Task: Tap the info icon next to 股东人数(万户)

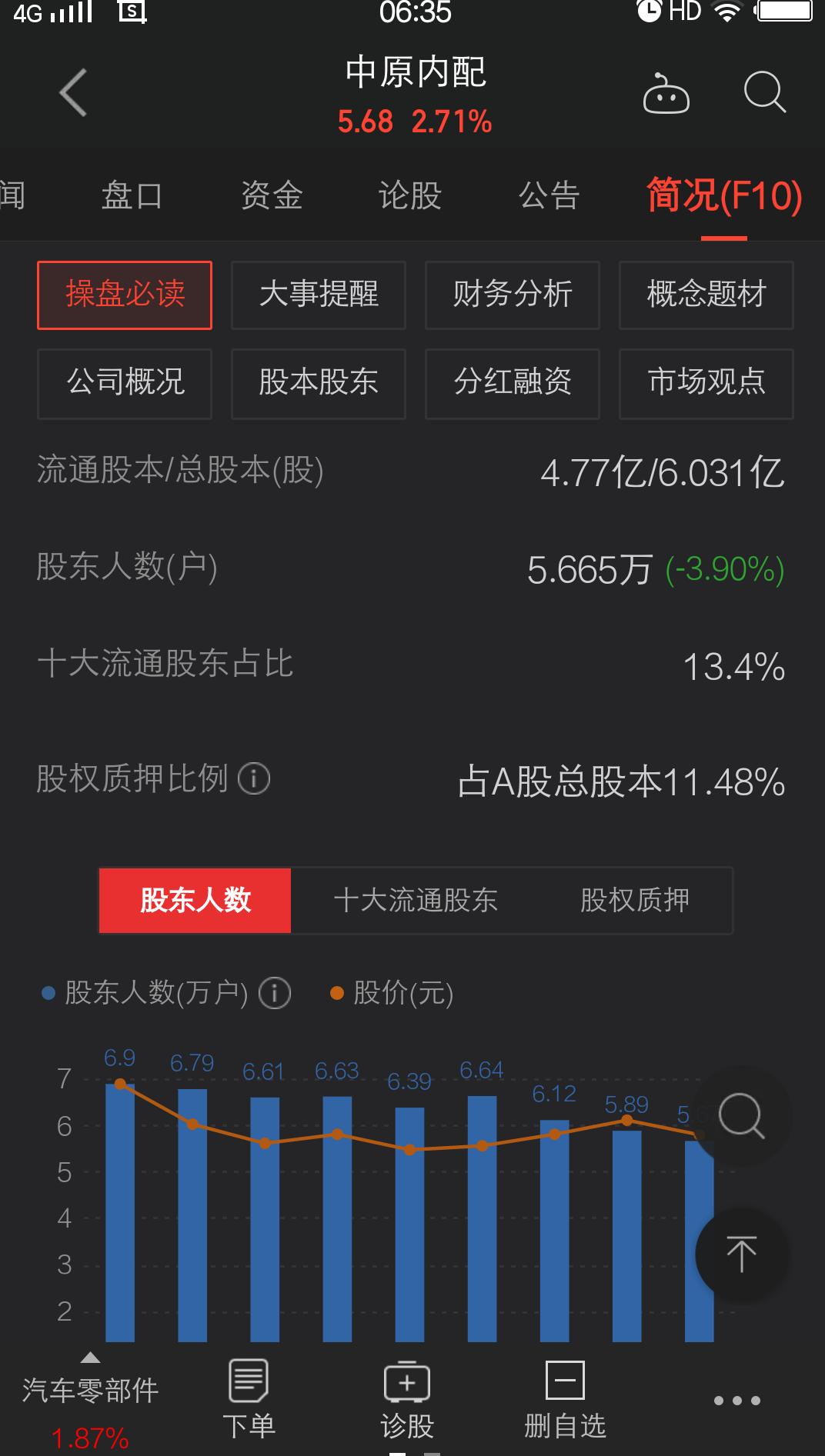Action: pyautogui.click(x=273, y=993)
